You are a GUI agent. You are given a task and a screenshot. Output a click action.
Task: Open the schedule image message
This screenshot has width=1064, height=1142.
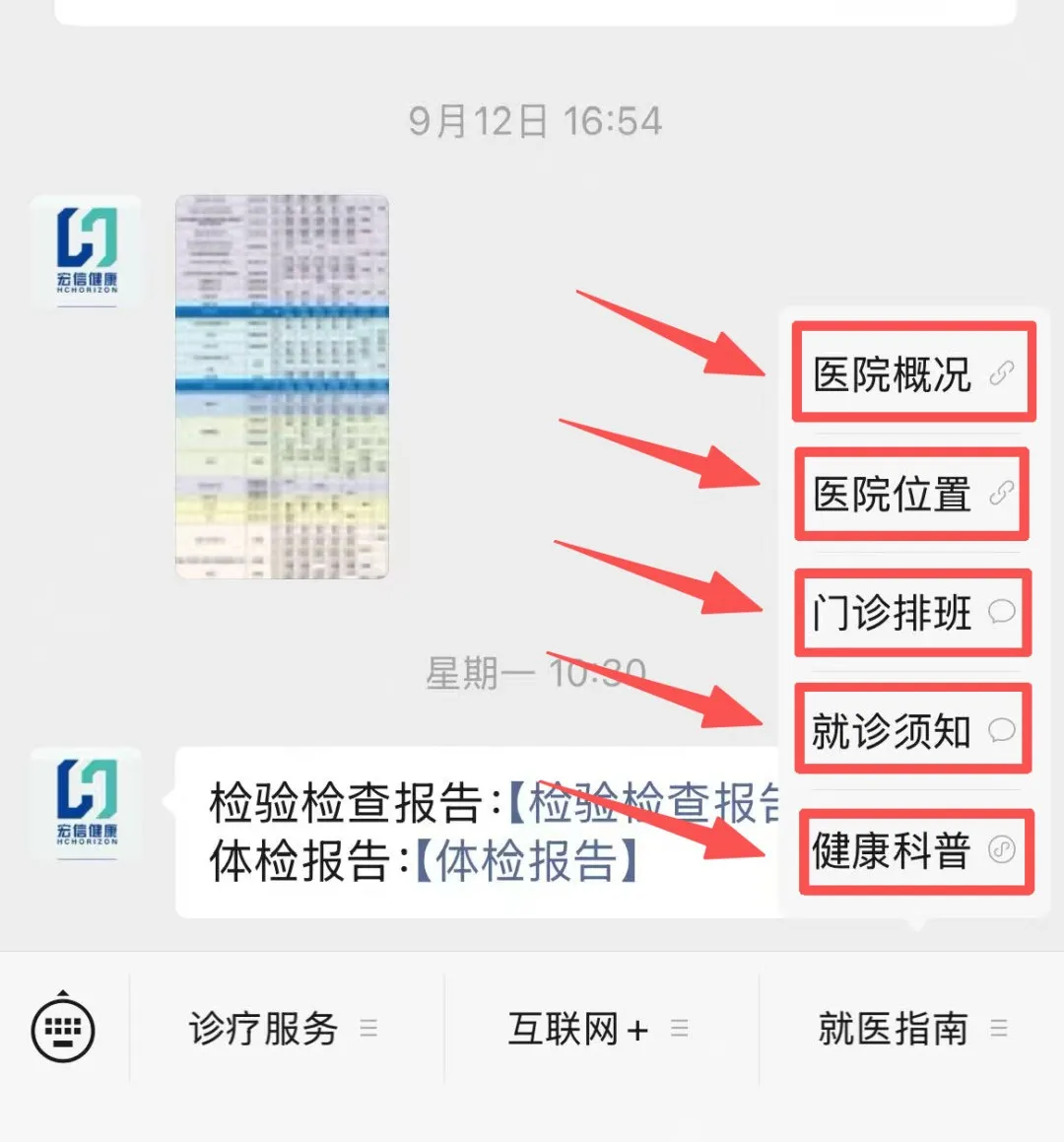pos(282,386)
